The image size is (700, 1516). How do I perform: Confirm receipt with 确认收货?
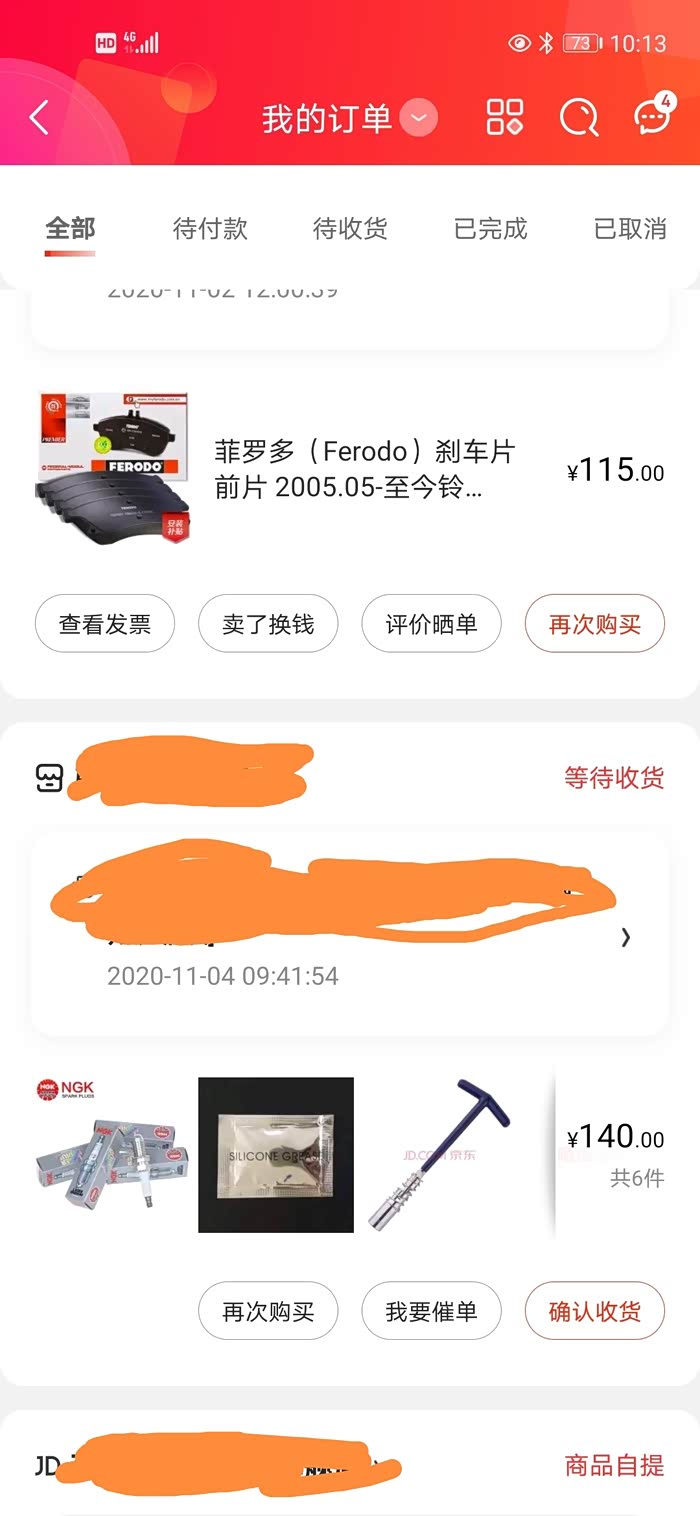[594, 1311]
